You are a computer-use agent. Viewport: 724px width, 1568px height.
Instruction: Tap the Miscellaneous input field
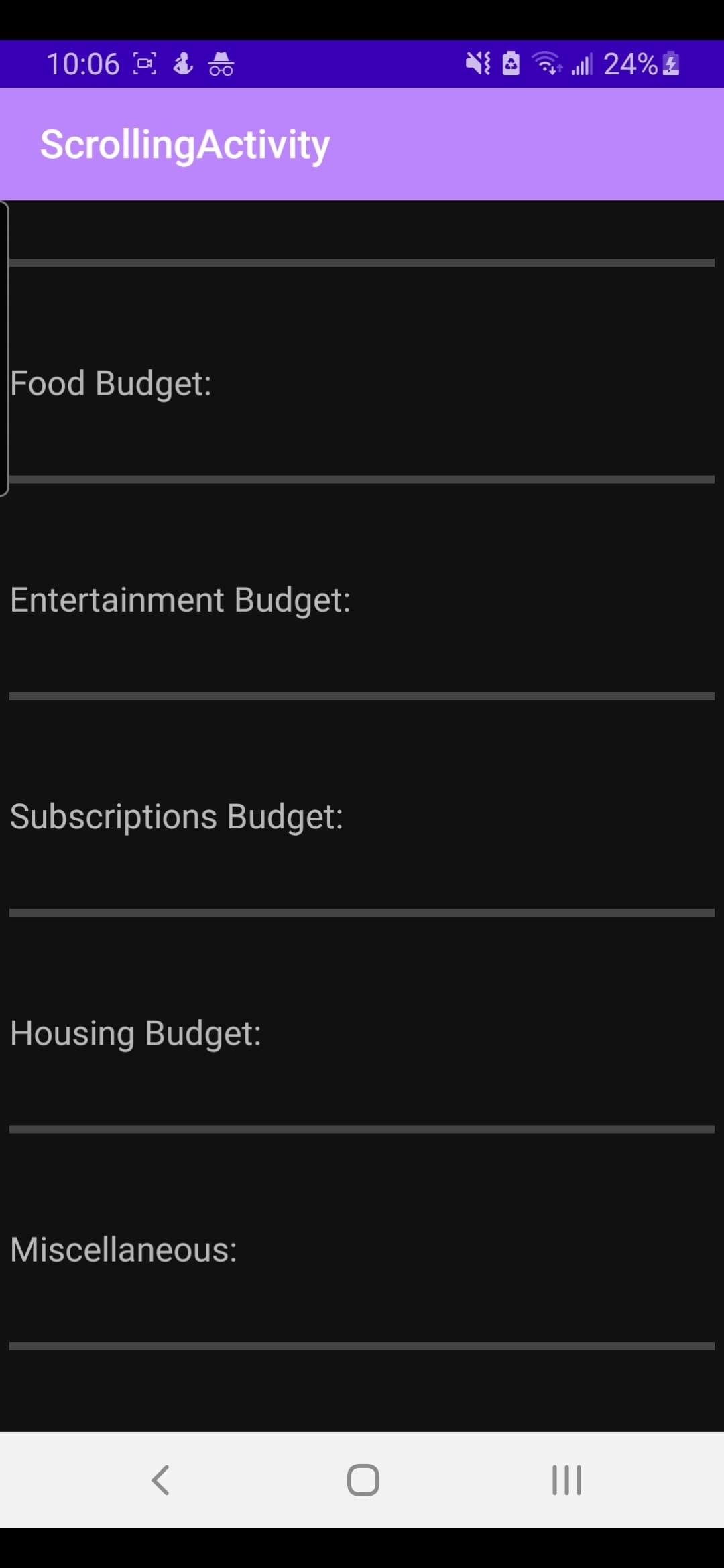pos(362,1250)
